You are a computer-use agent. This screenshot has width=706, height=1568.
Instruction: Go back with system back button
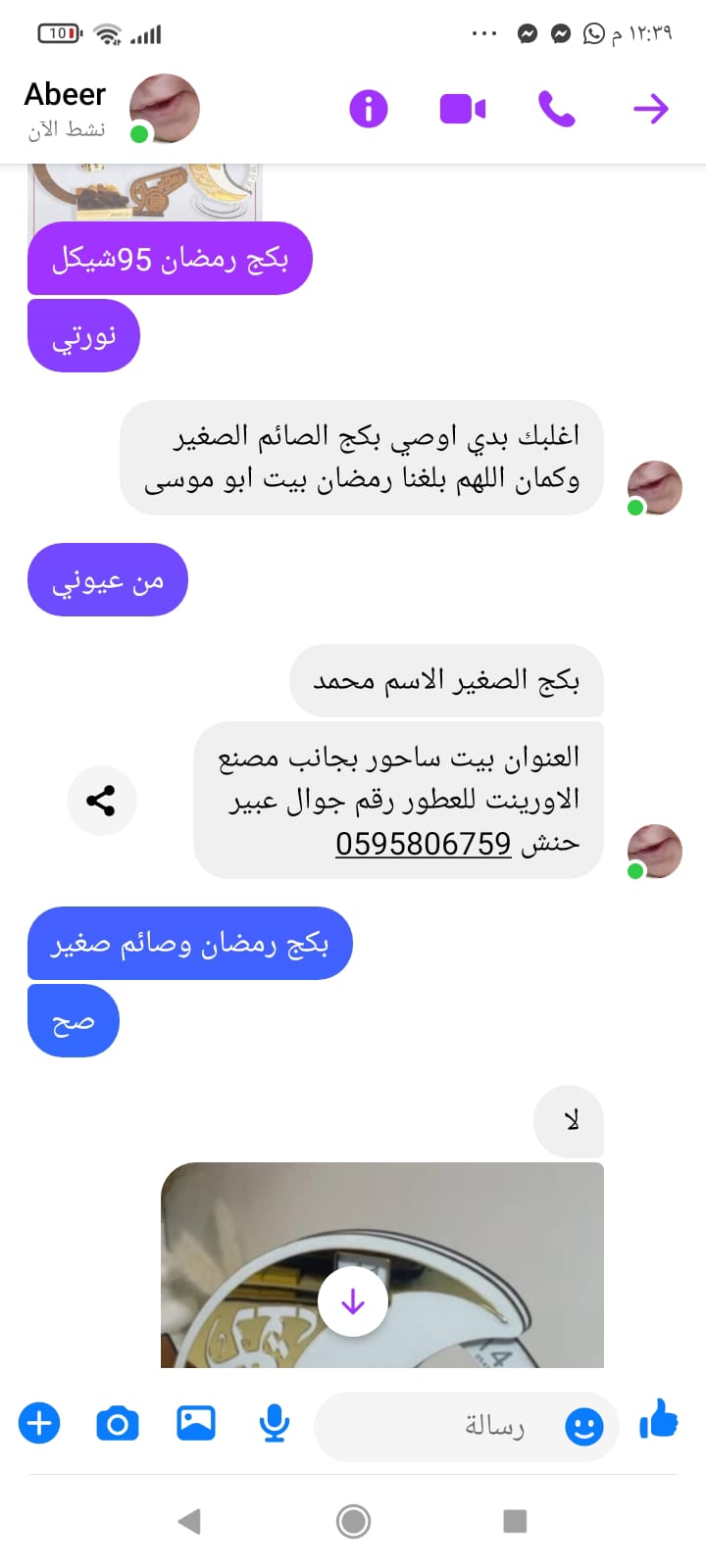pyautogui.click(x=189, y=1521)
